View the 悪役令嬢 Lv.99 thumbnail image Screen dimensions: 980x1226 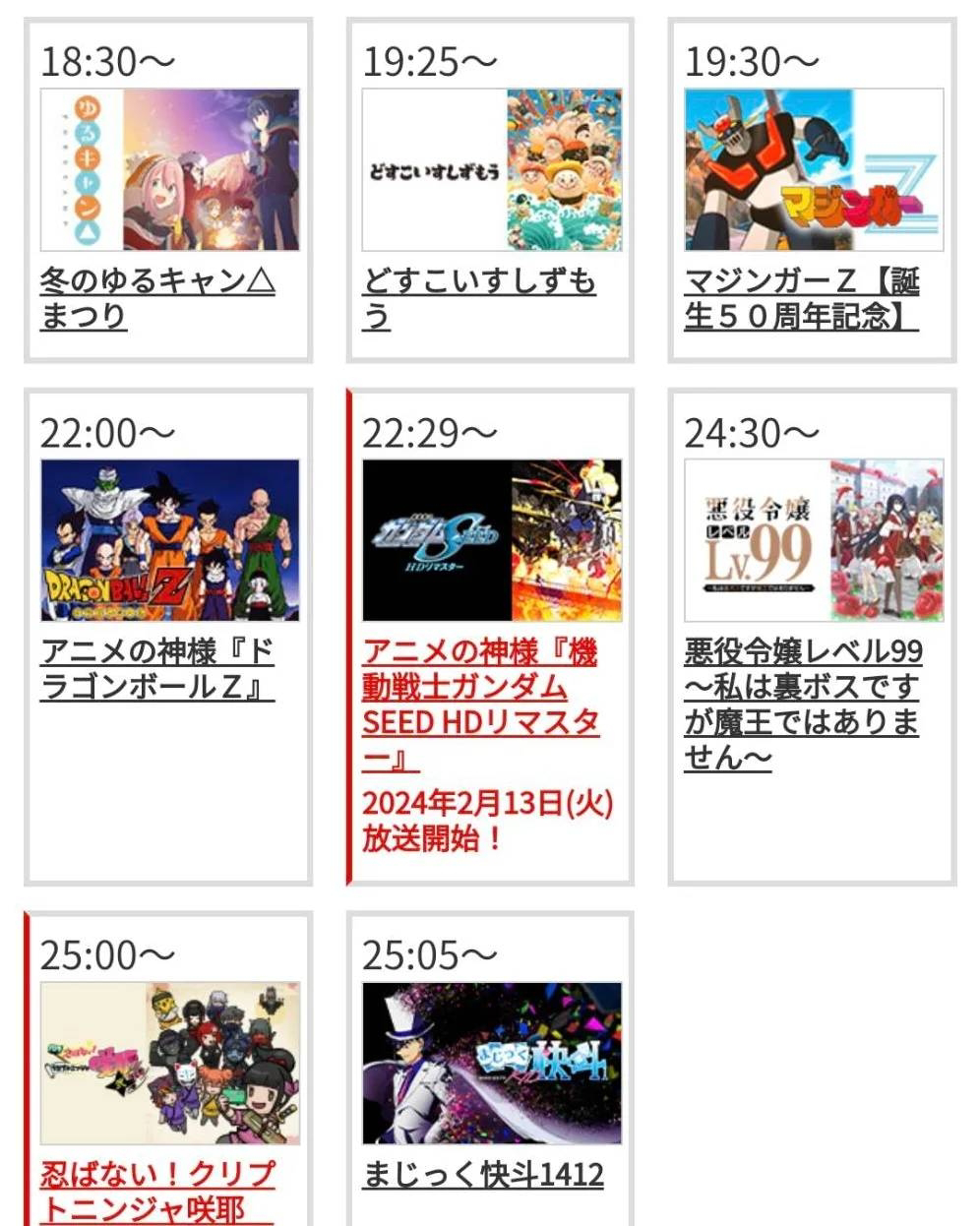pos(814,540)
